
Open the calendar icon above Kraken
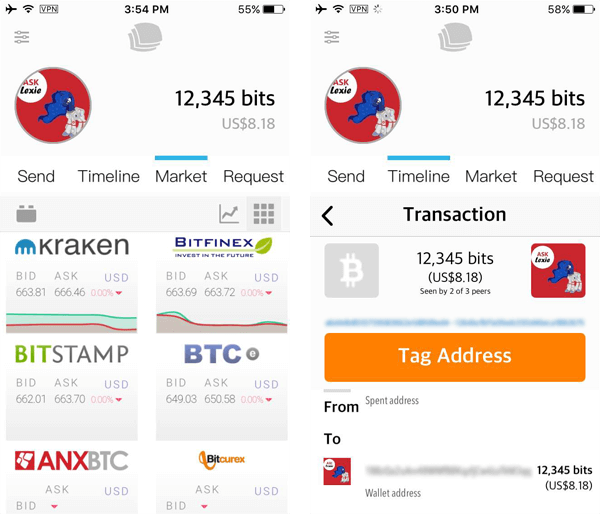(27, 213)
